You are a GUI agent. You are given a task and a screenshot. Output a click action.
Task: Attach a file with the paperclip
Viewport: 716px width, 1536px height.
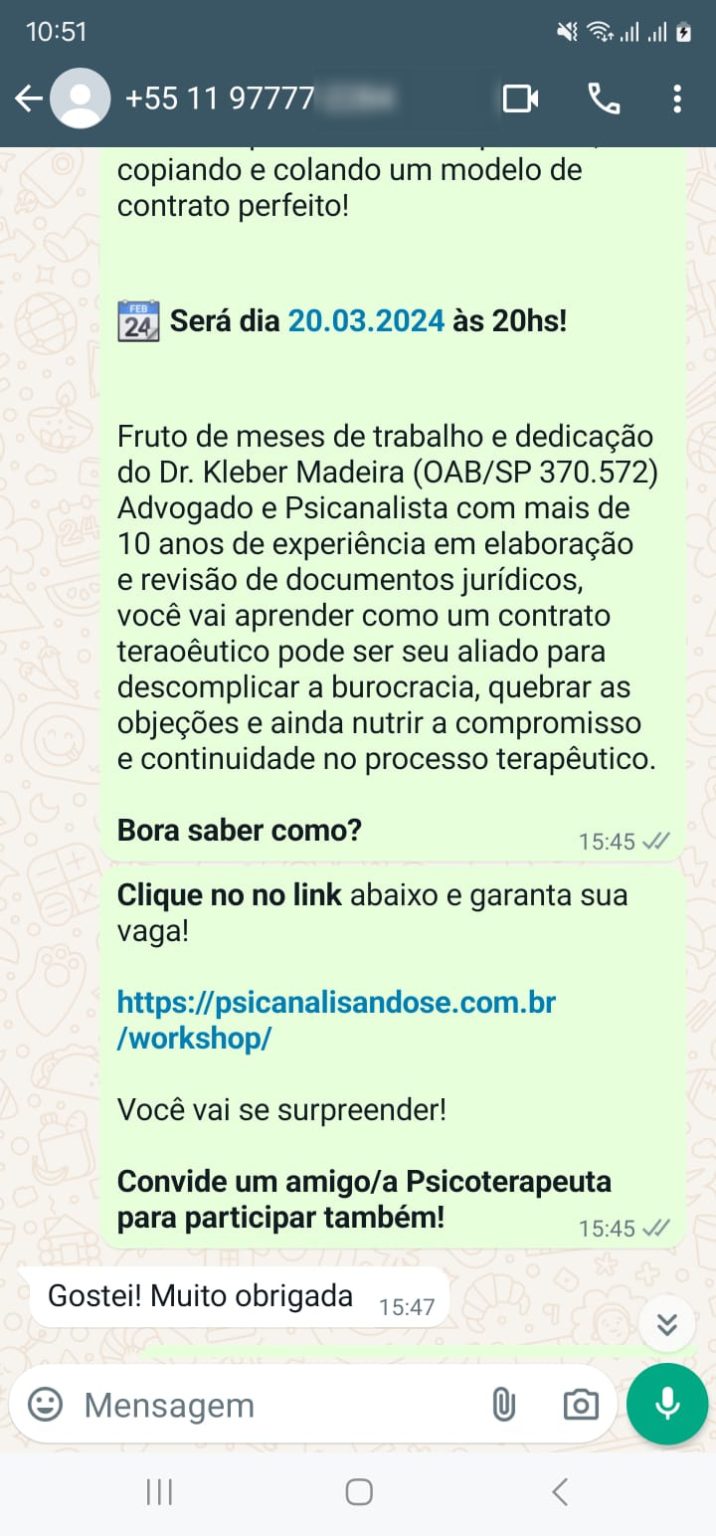click(x=504, y=1405)
